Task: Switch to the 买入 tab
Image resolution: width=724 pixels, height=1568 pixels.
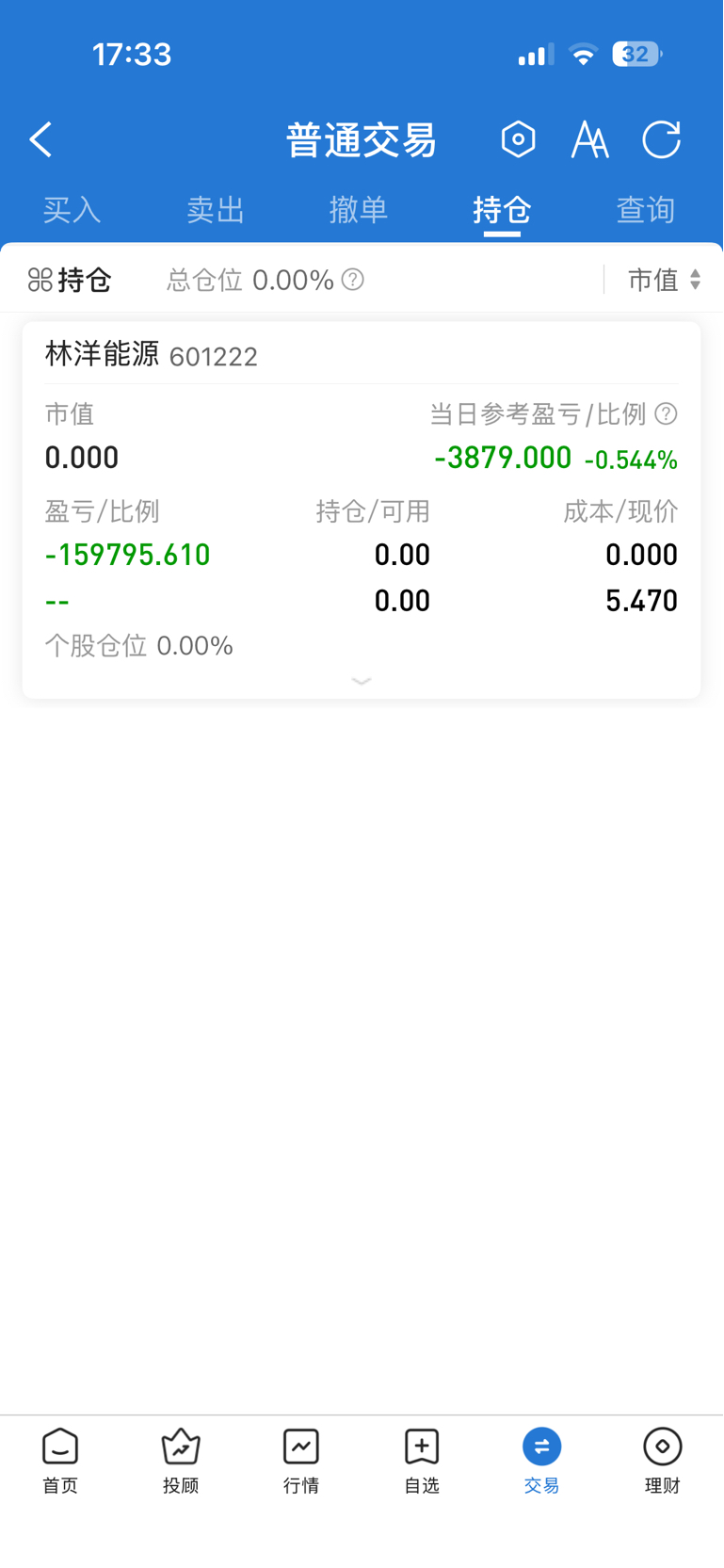Action: [x=72, y=210]
